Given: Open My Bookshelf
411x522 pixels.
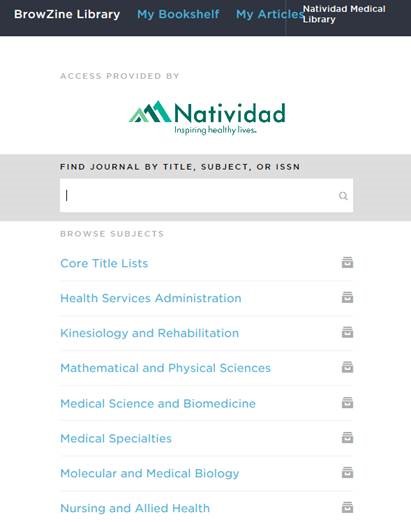Looking at the screenshot, I should (178, 14).
